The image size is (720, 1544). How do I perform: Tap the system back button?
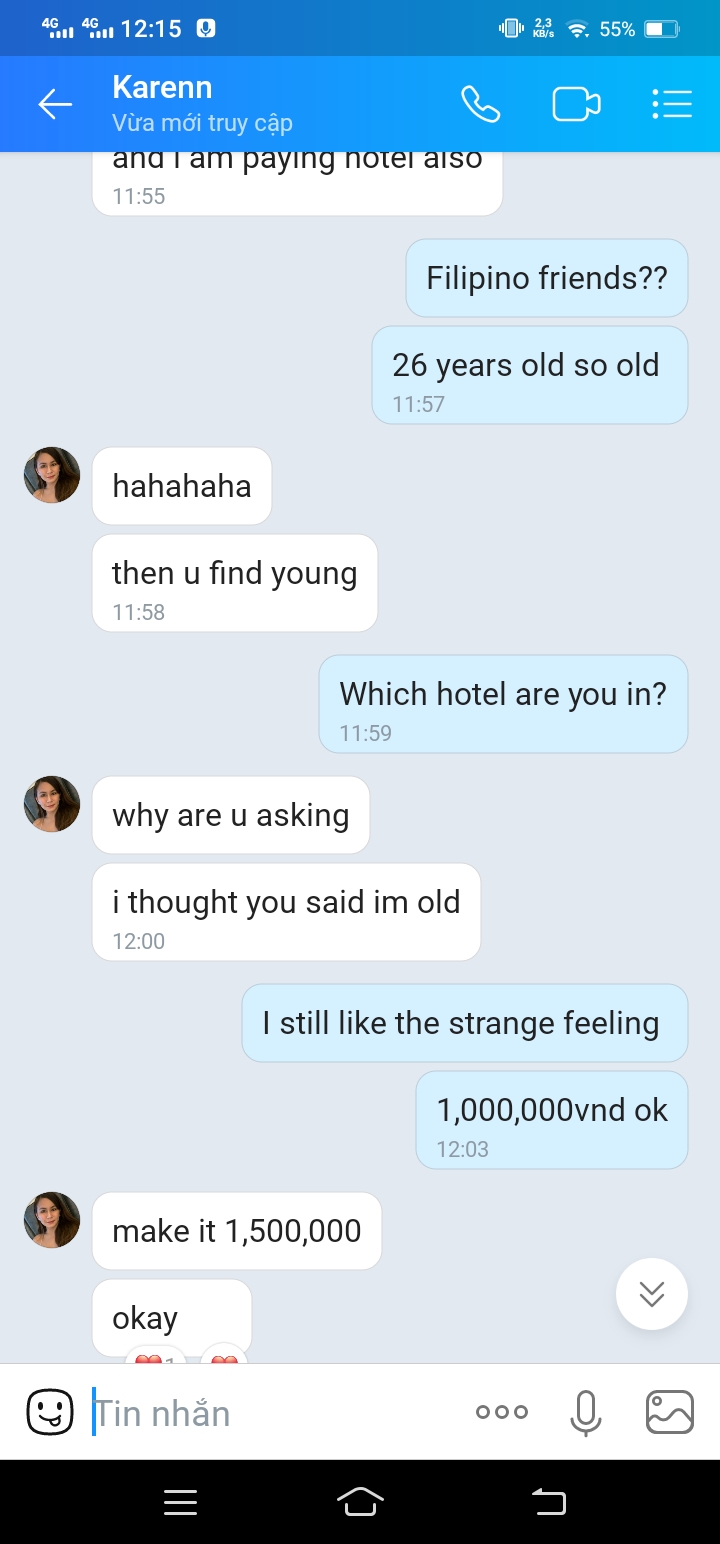point(548,1501)
